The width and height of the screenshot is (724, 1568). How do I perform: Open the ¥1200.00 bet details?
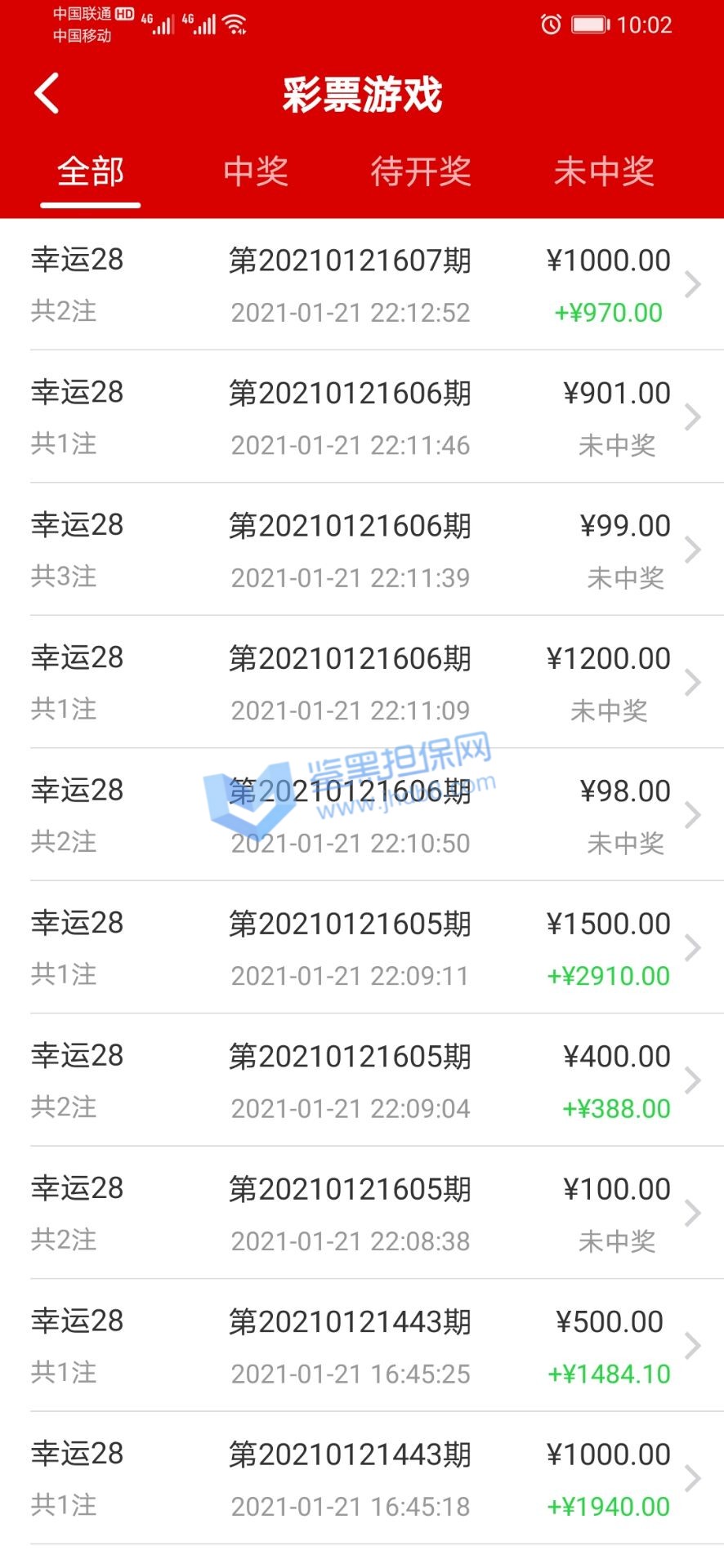[x=362, y=683]
